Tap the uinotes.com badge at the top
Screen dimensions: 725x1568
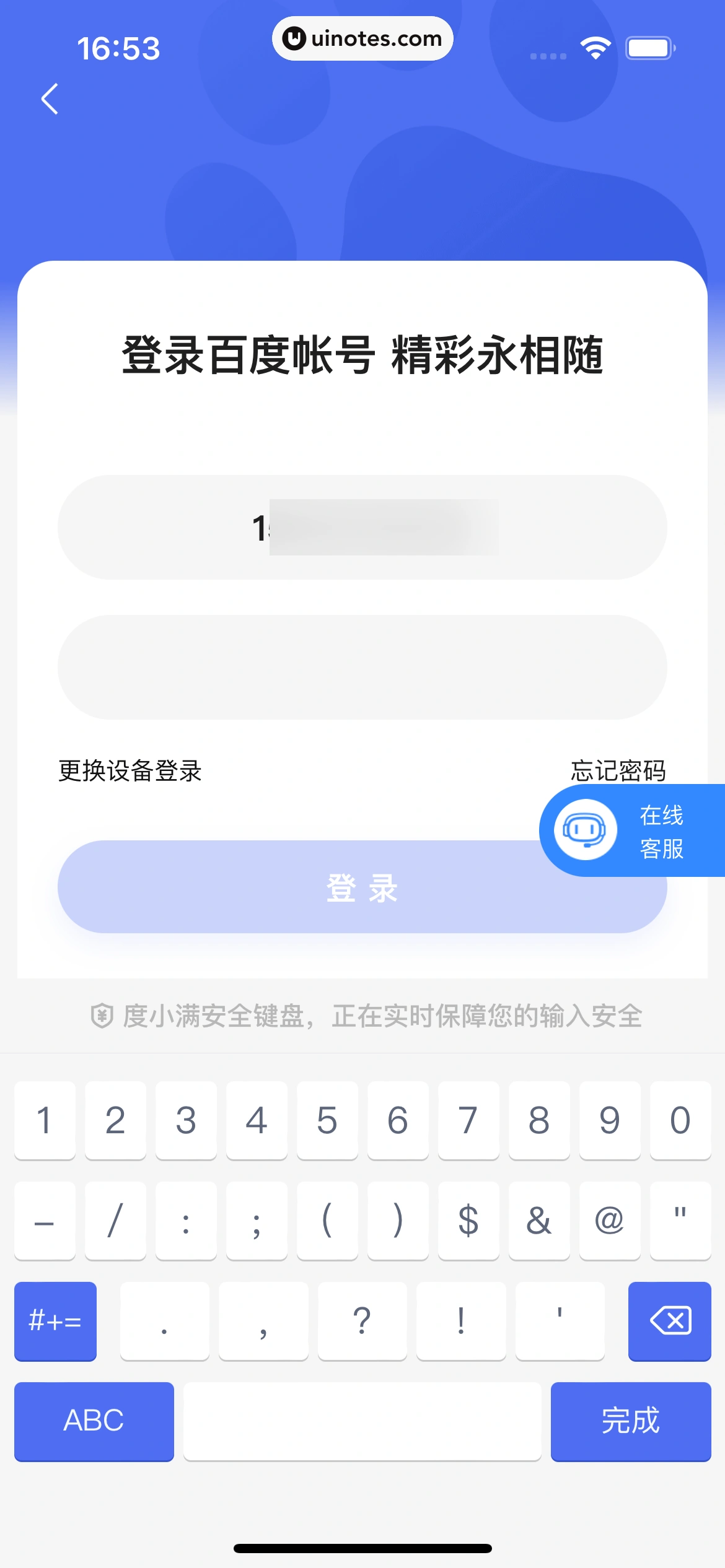pos(362,38)
